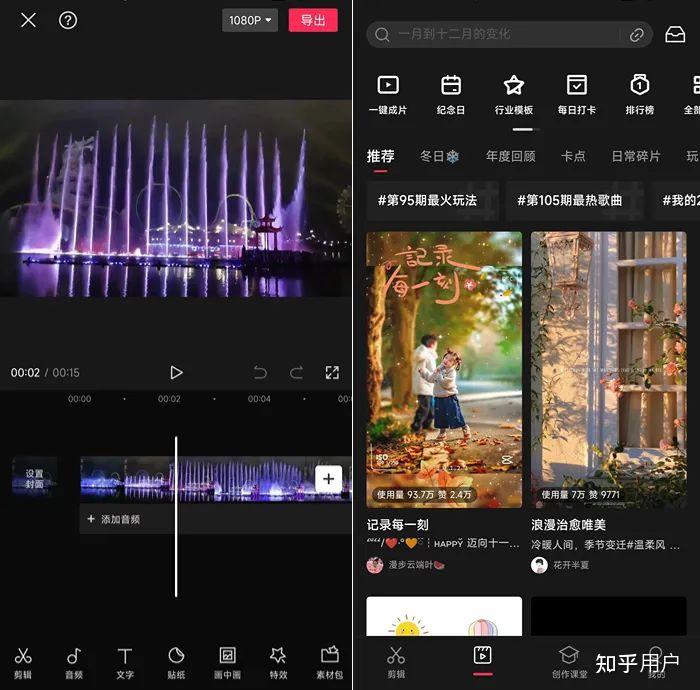Open 一键成片 one-tap video
The image size is (700, 690).
pyautogui.click(x=388, y=94)
